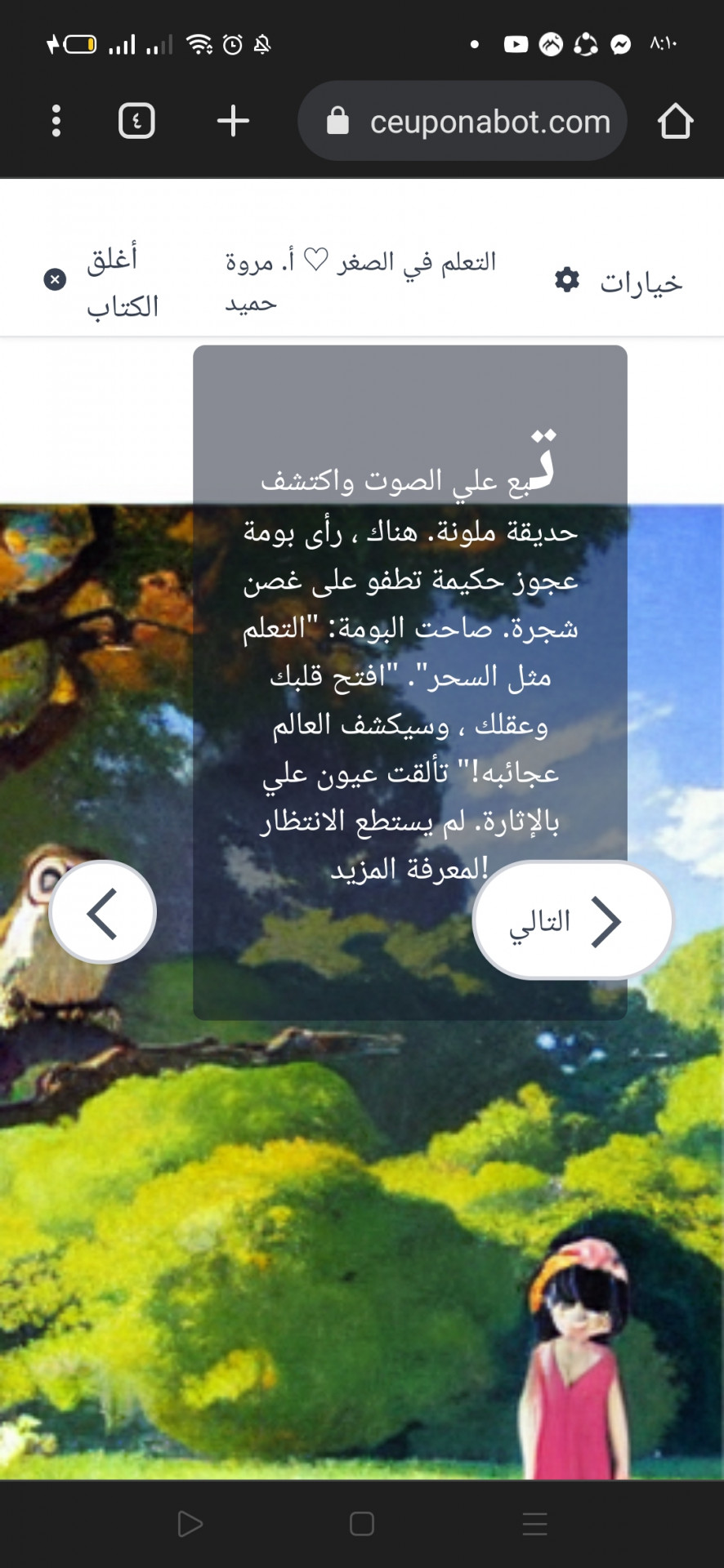Go to the previous story page

click(103, 912)
